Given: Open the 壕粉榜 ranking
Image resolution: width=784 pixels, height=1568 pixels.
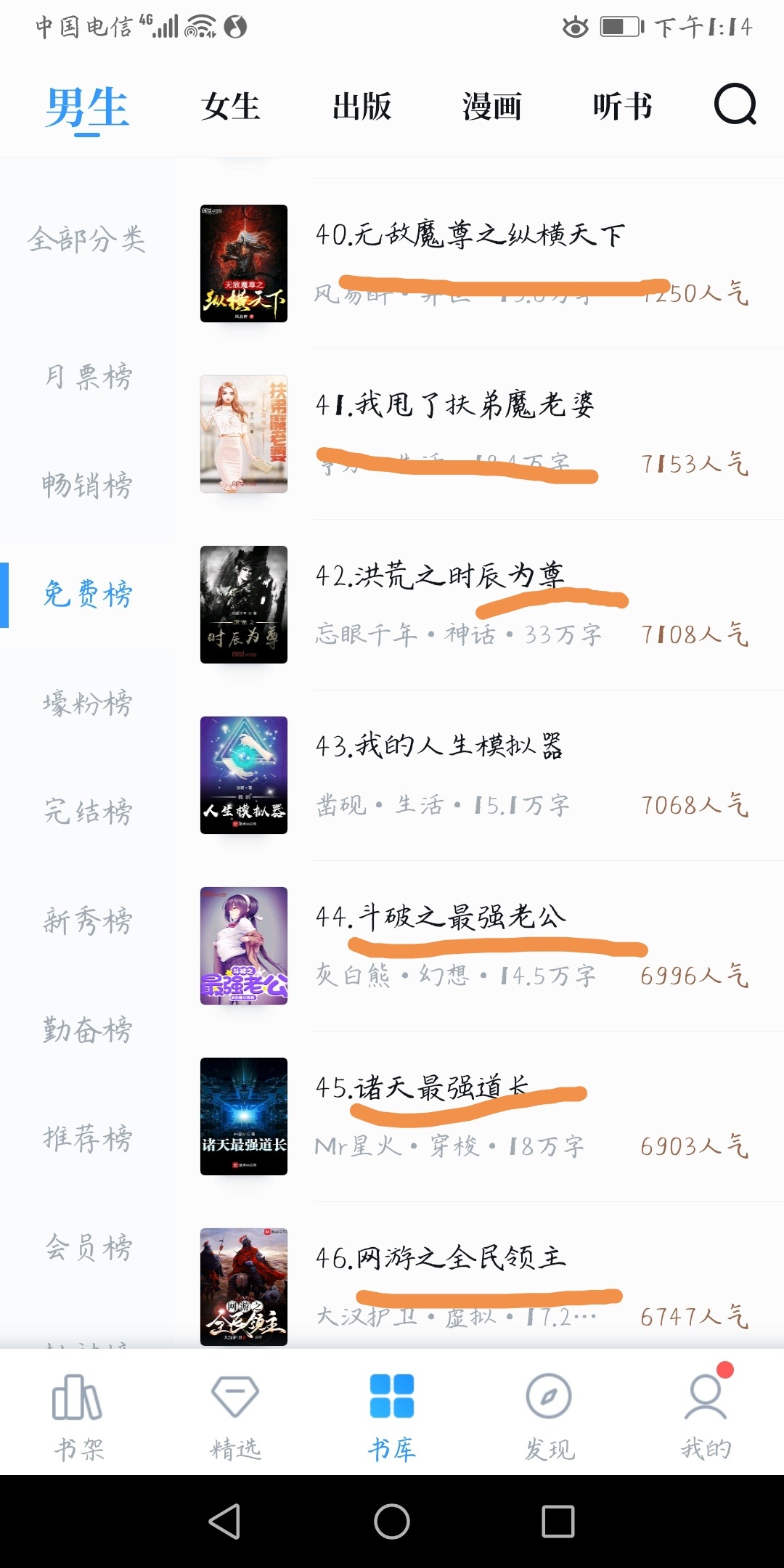Looking at the screenshot, I should click(x=87, y=703).
